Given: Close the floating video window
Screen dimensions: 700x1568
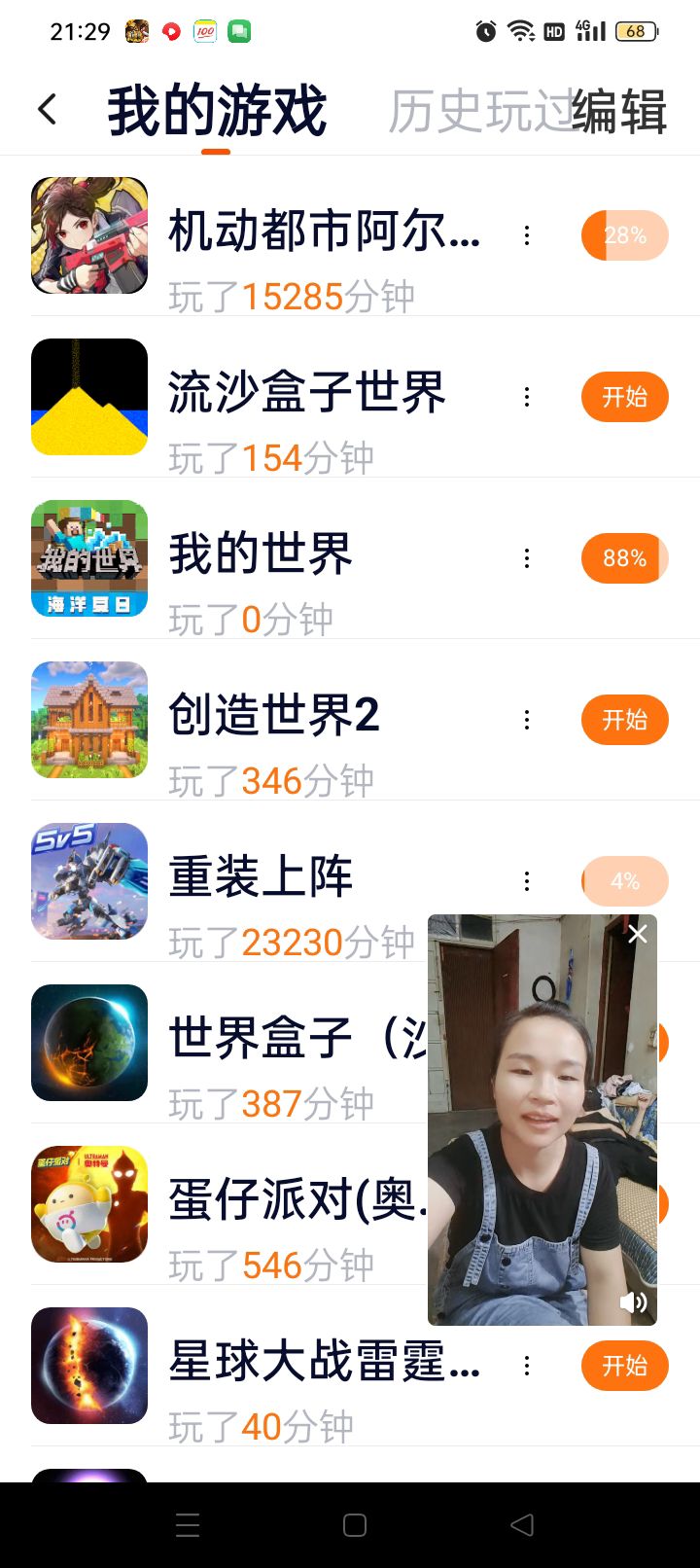Looking at the screenshot, I should click(638, 935).
